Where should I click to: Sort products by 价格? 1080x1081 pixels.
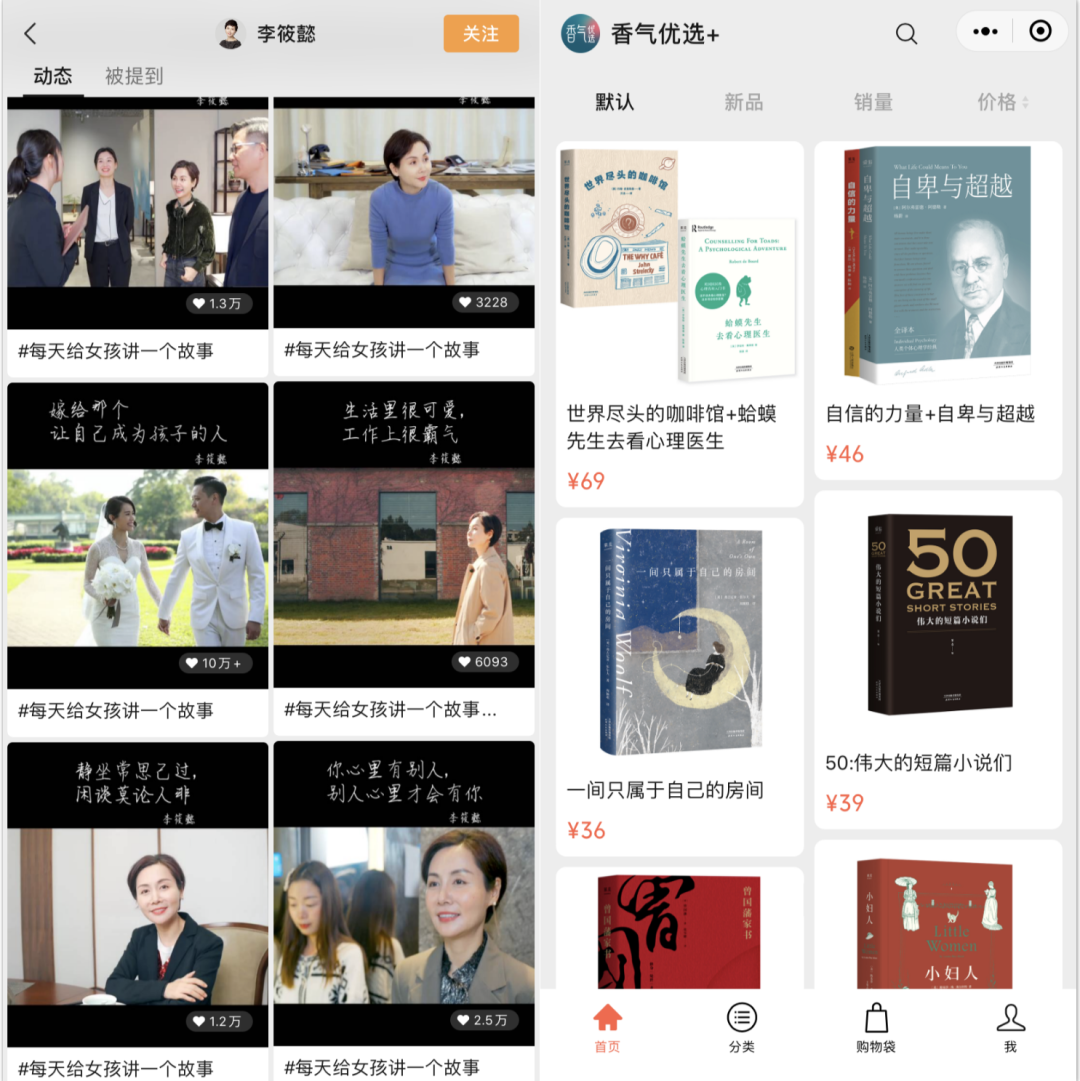click(1002, 102)
